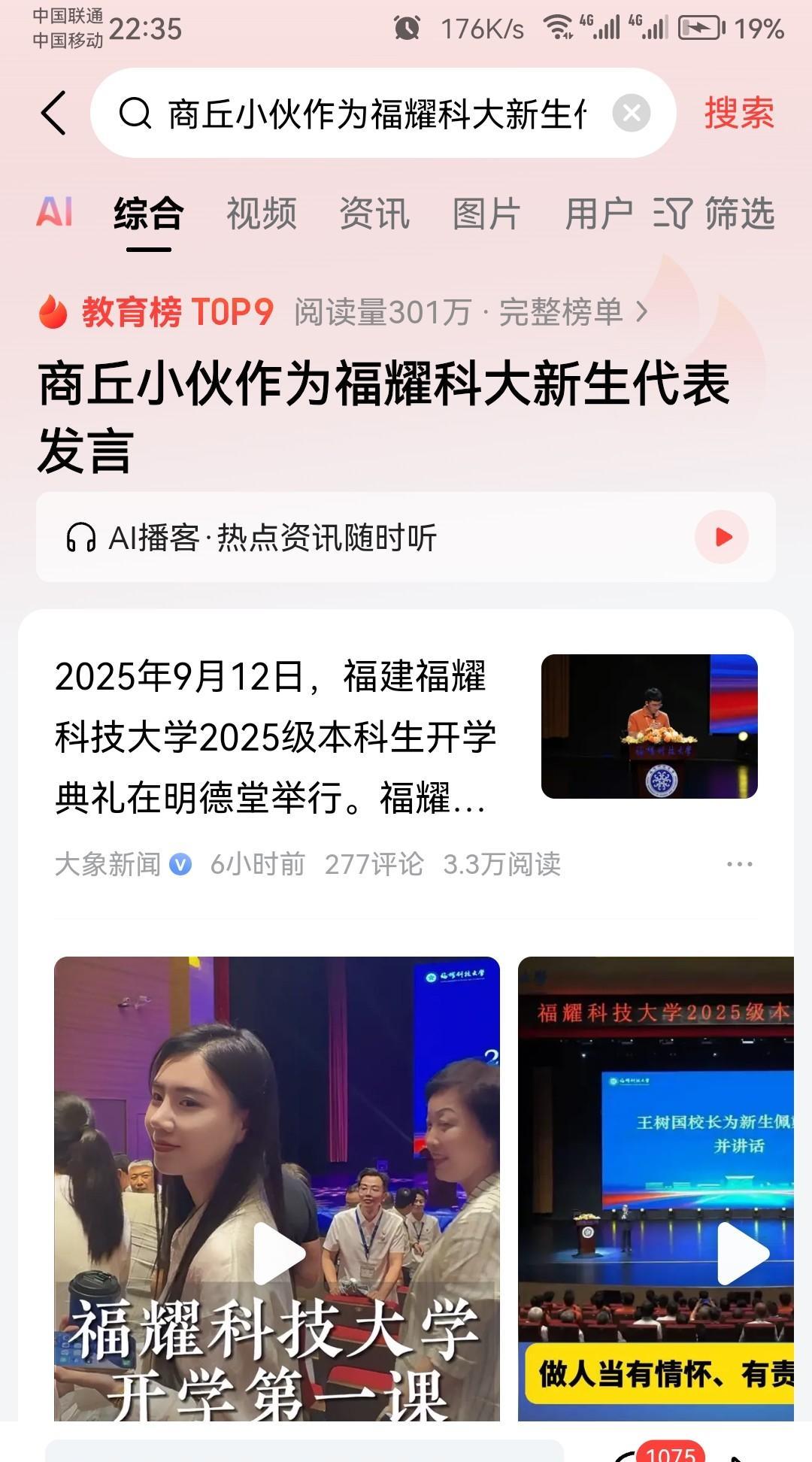Open the three-dot menu on 大象新闻 post
The image size is (812, 1462).
tap(739, 864)
